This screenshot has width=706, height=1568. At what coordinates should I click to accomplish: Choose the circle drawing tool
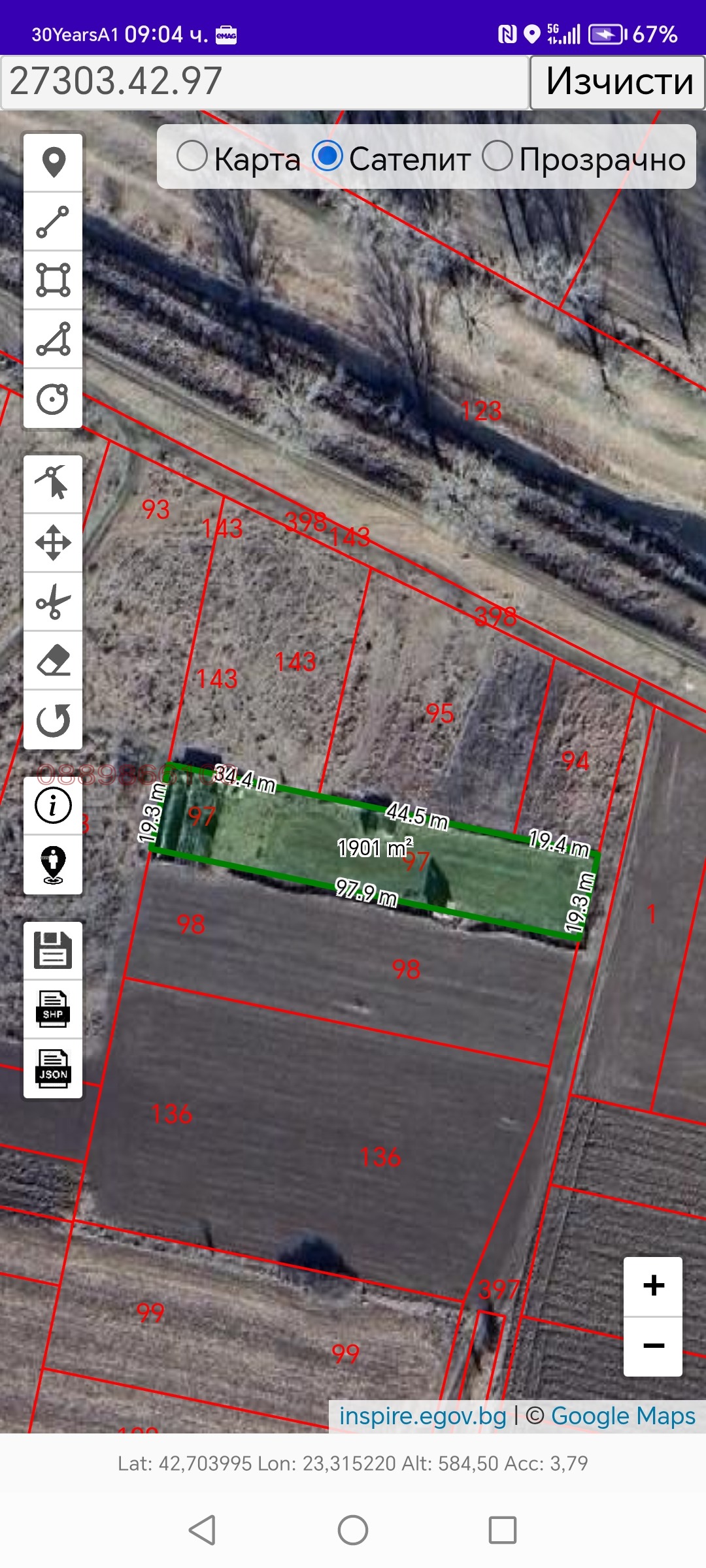53,399
